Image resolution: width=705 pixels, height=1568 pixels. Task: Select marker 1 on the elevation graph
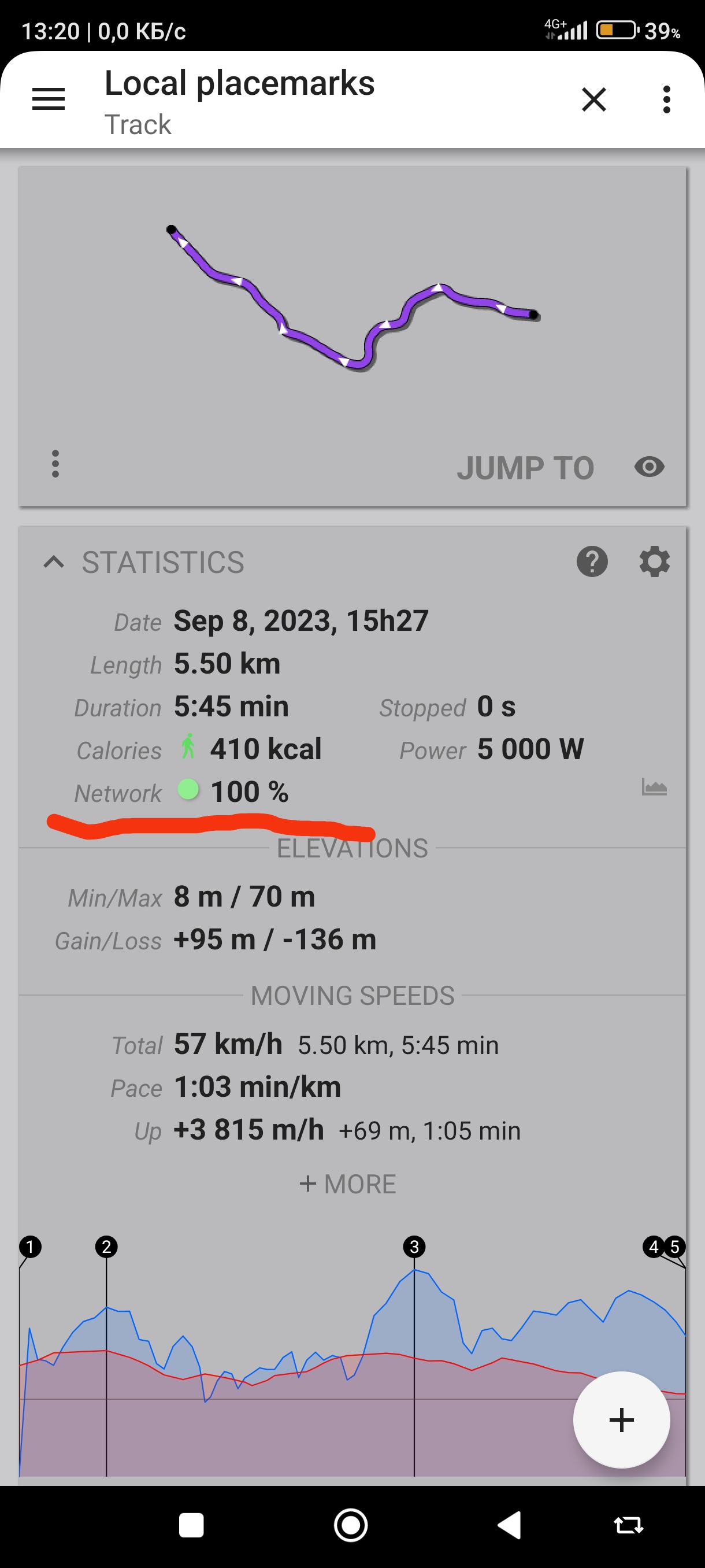(31, 1247)
